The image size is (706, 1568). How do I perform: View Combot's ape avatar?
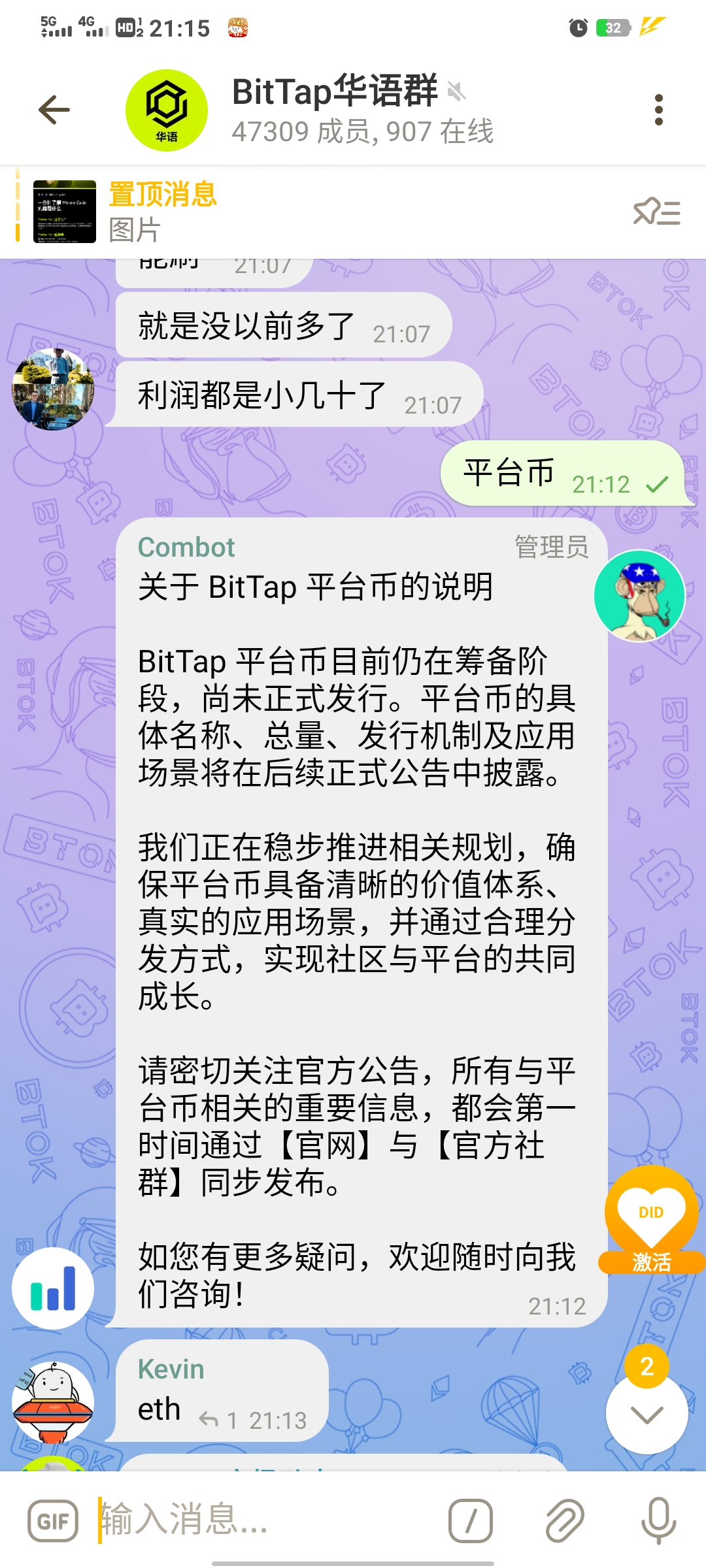click(641, 595)
